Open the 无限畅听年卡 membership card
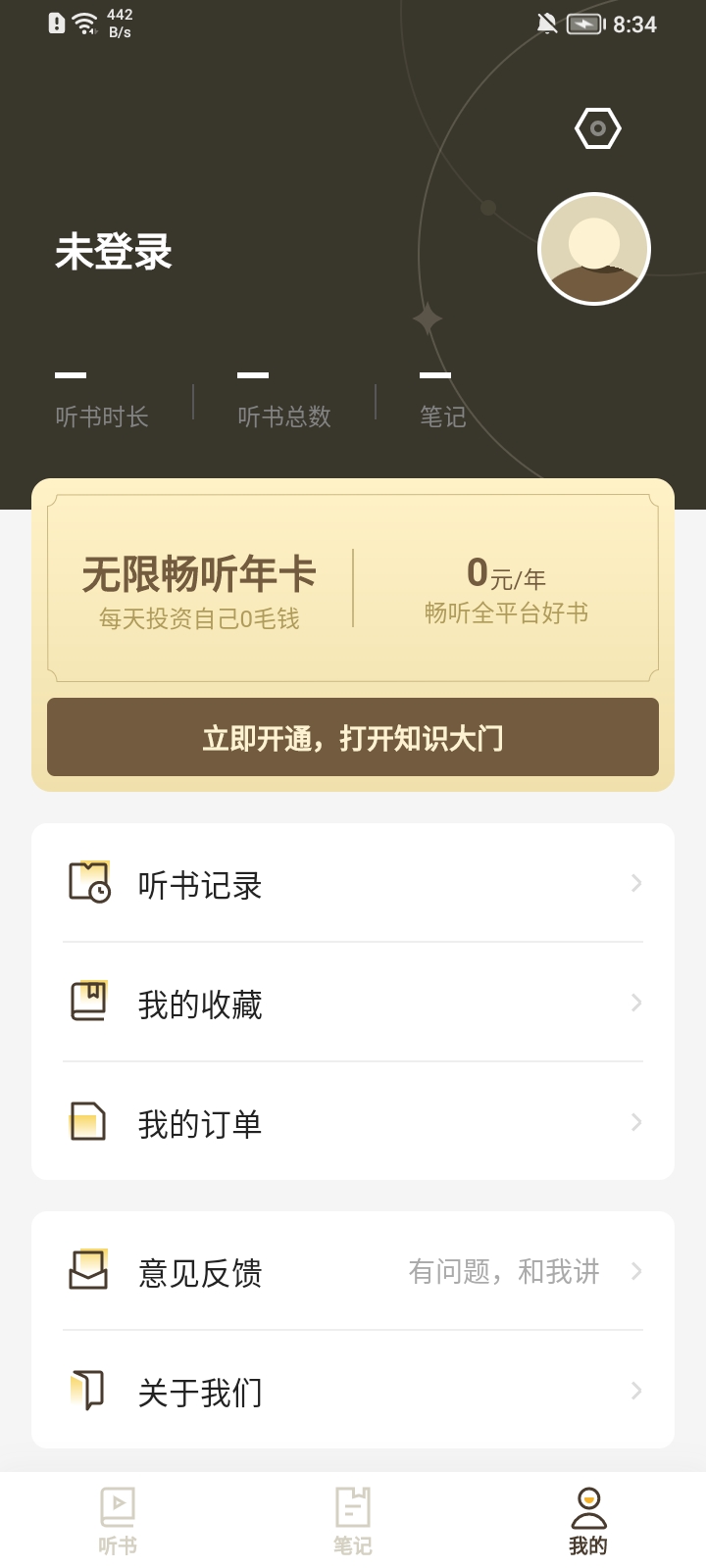Image resolution: width=706 pixels, height=1568 pixels. tap(353, 589)
